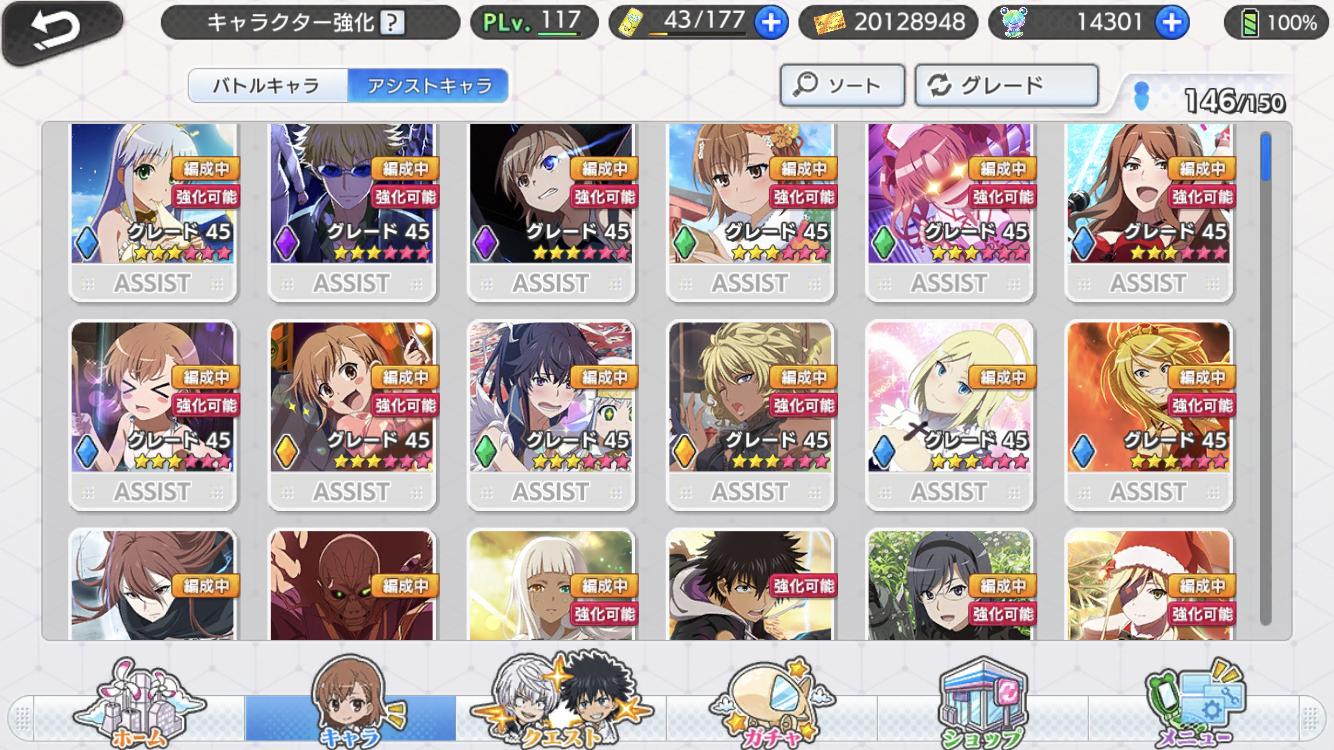Open the ソート sort options
The width and height of the screenshot is (1334, 750).
point(843,85)
